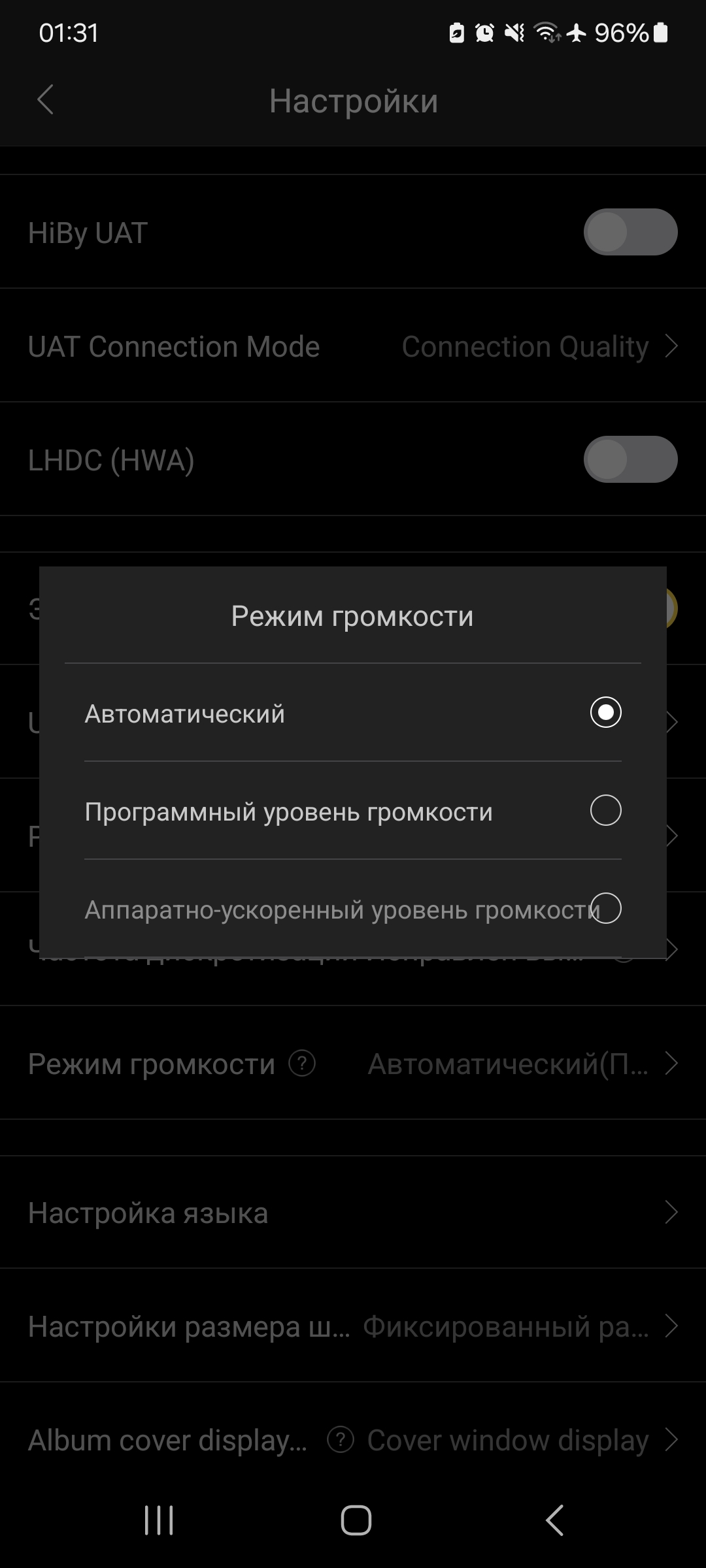The width and height of the screenshot is (706, 1568).
Task: Tap the system home button
Action: point(356,1520)
